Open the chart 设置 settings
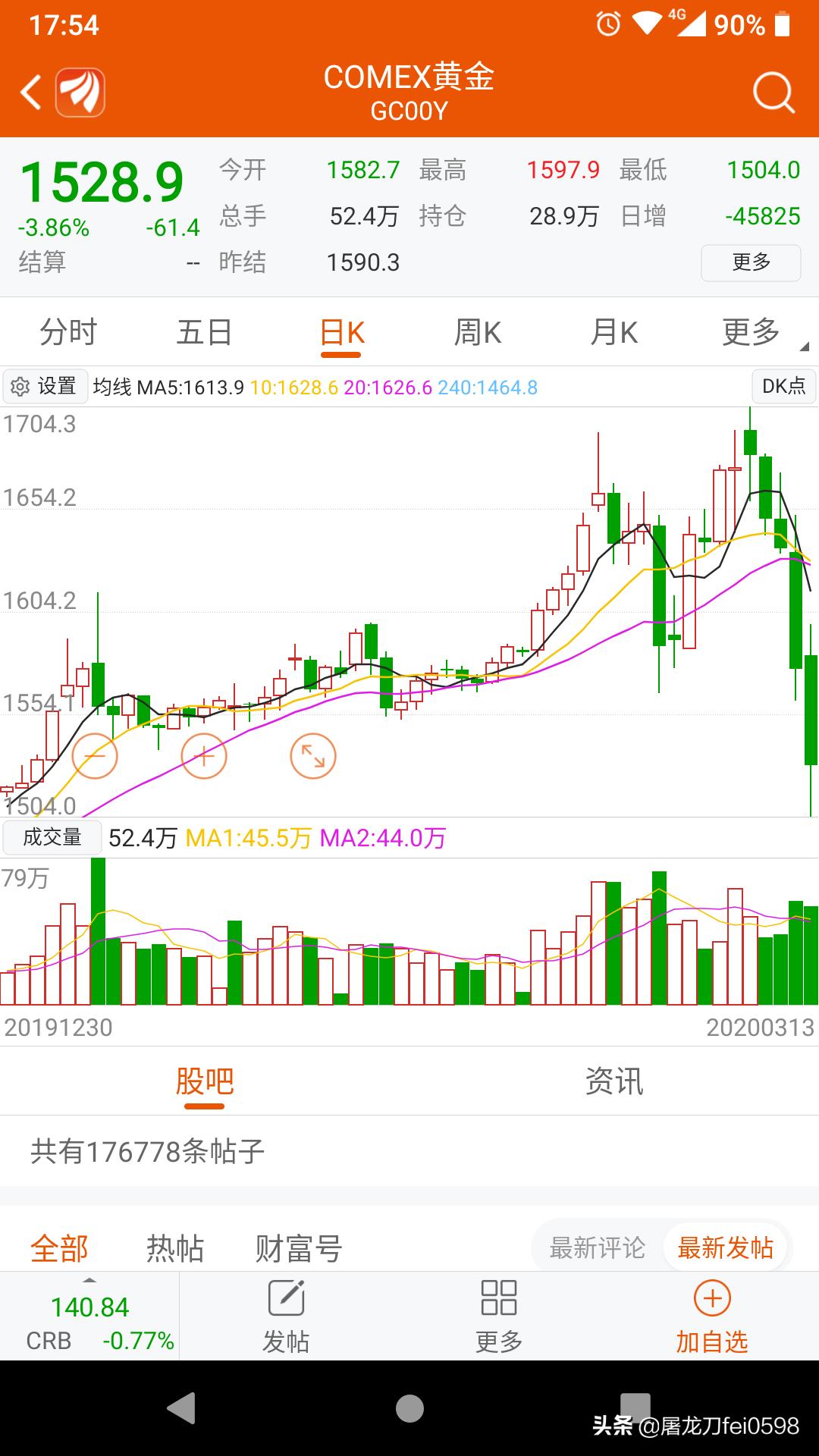 (x=45, y=387)
